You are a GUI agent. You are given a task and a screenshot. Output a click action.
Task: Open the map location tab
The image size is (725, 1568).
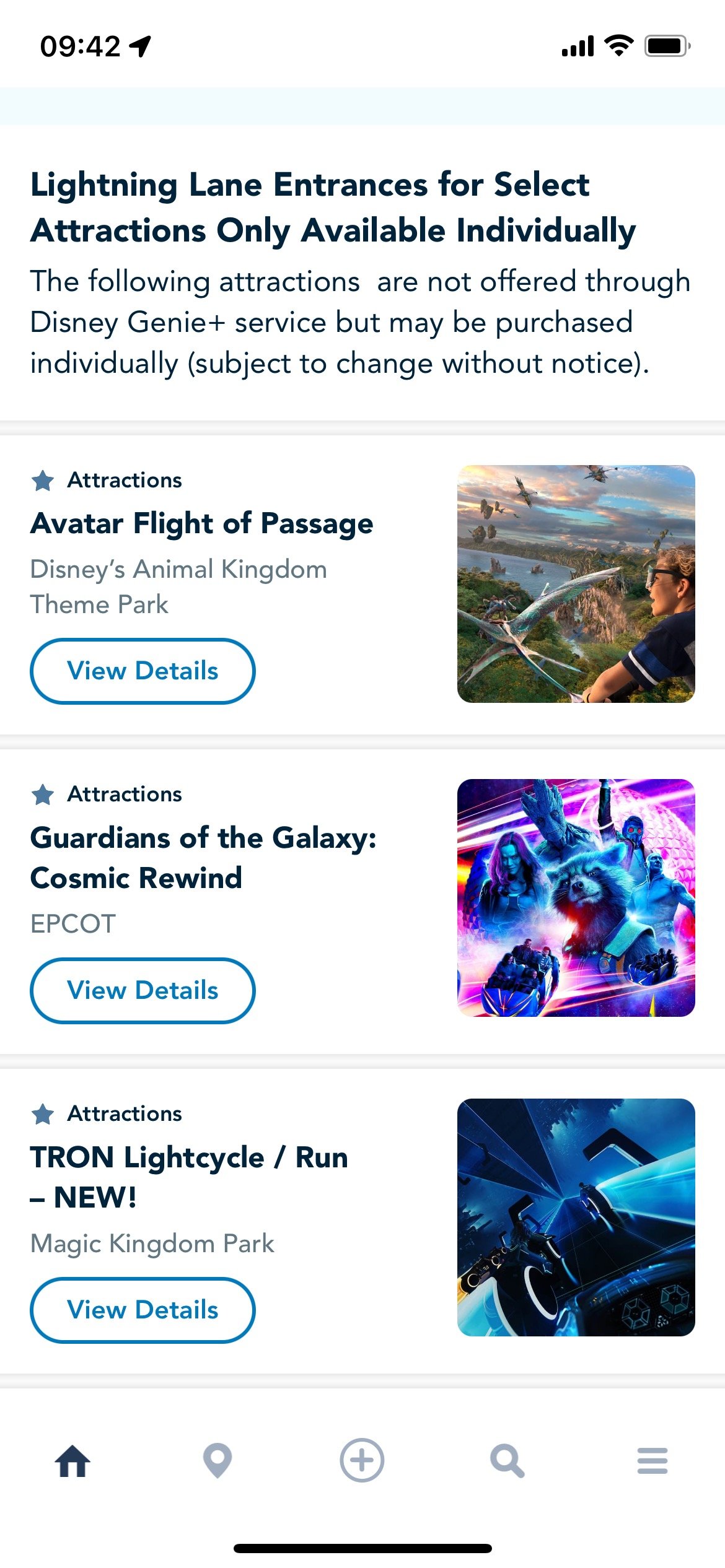point(217,1460)
